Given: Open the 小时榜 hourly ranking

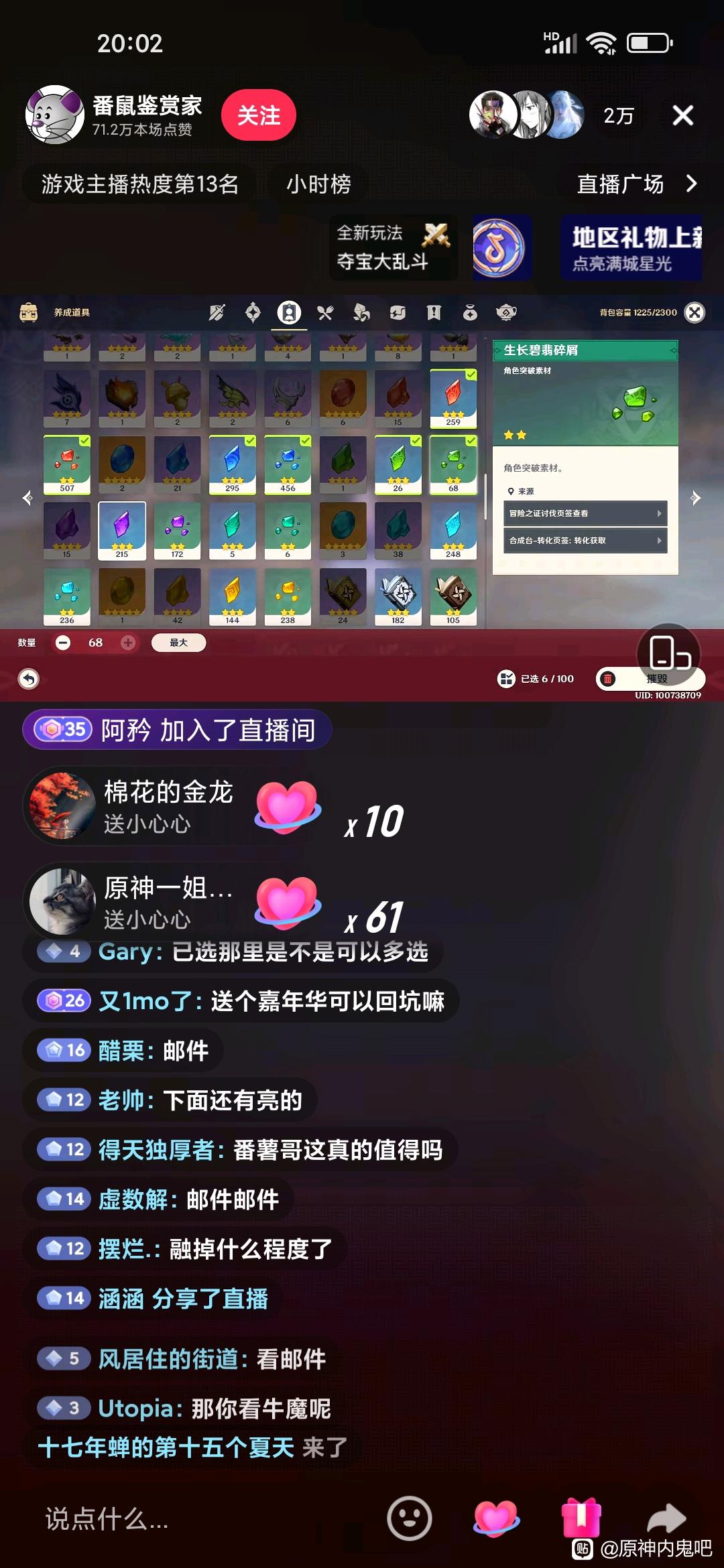Looking at the screenshot, I should [318, 184].
